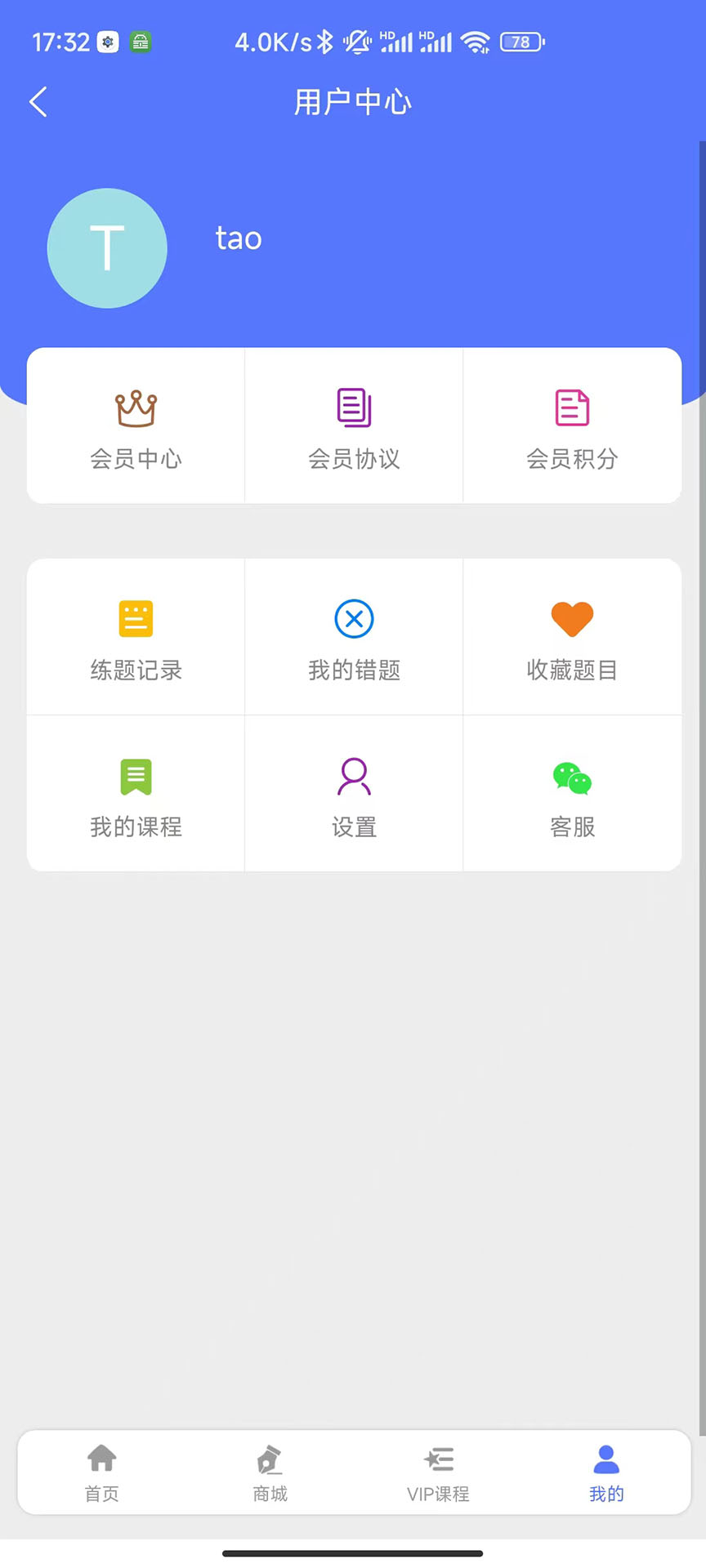The width and height of the screenshot is (706, 1568).
Task: Switch to the VIP课程 tab
Action: pos(439,1472)
